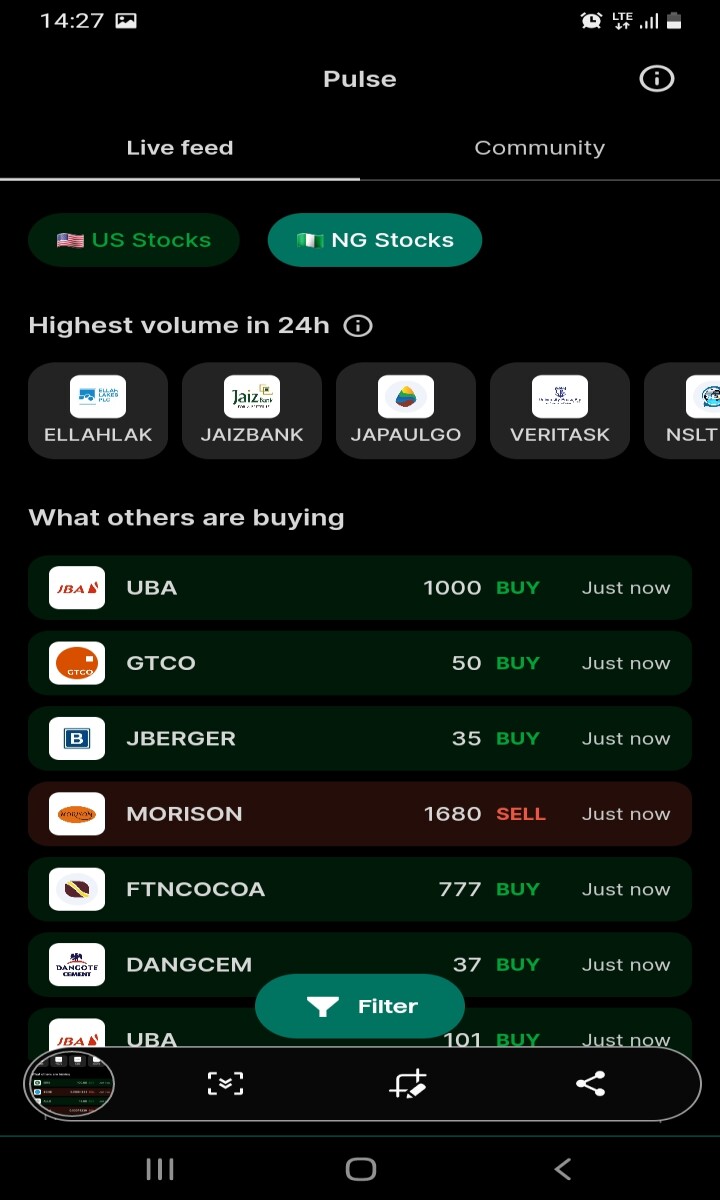This screenshot has width=720, height=1200.
Task: Open the ELLAHLAK stock tile
Action: coord(98,411)
